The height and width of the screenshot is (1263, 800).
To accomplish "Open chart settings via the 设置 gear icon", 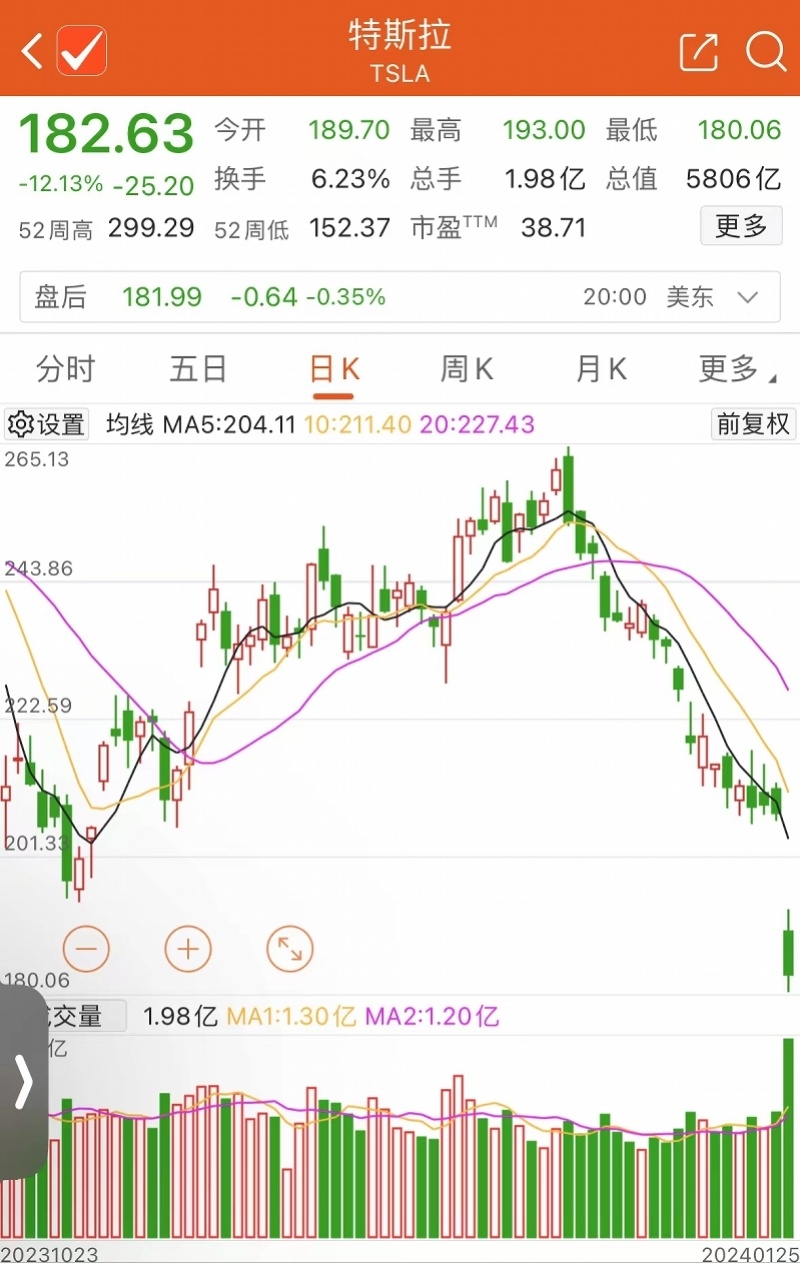I will coord(46,424).
